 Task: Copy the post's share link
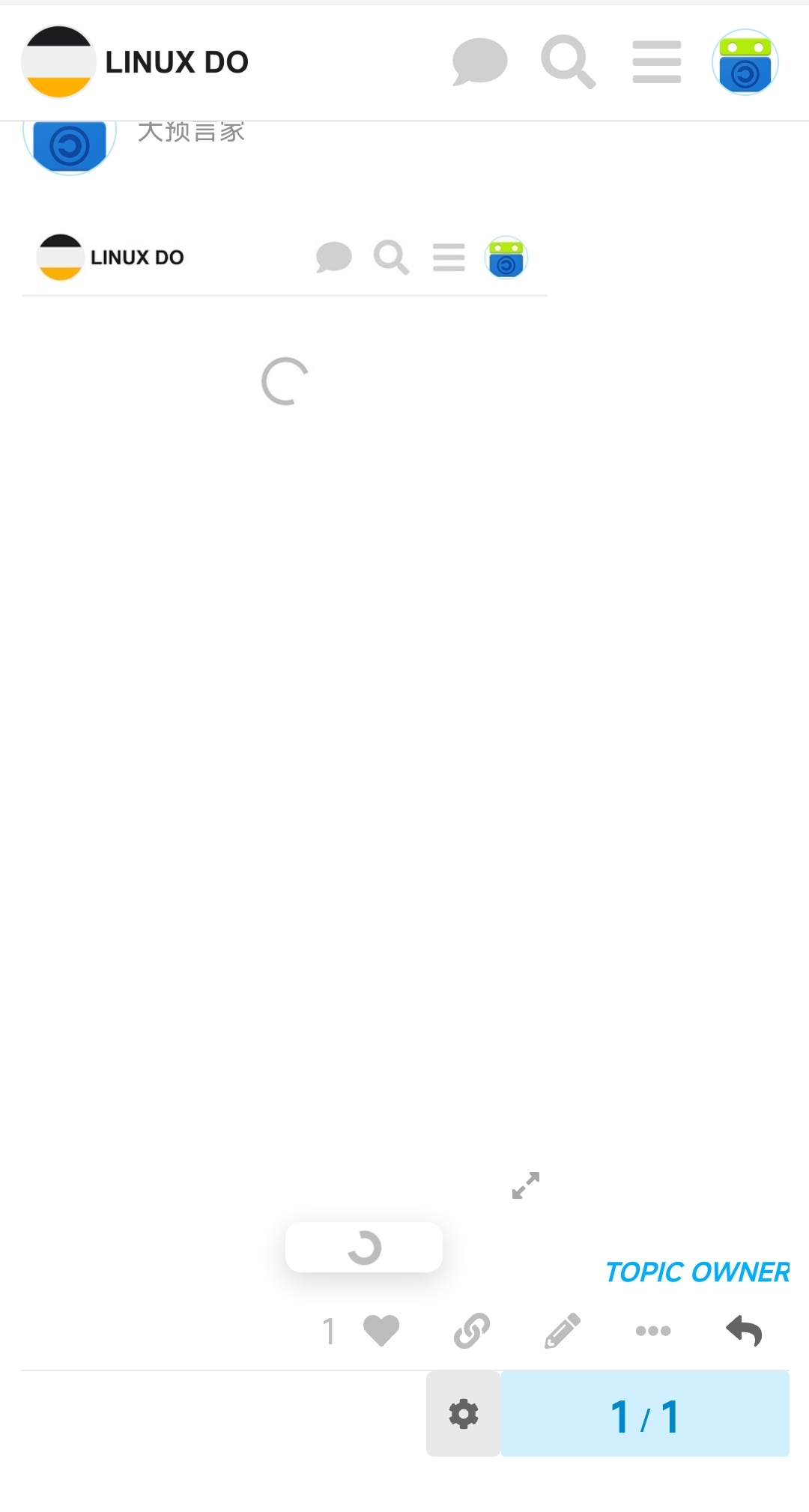pos(472,1331)
